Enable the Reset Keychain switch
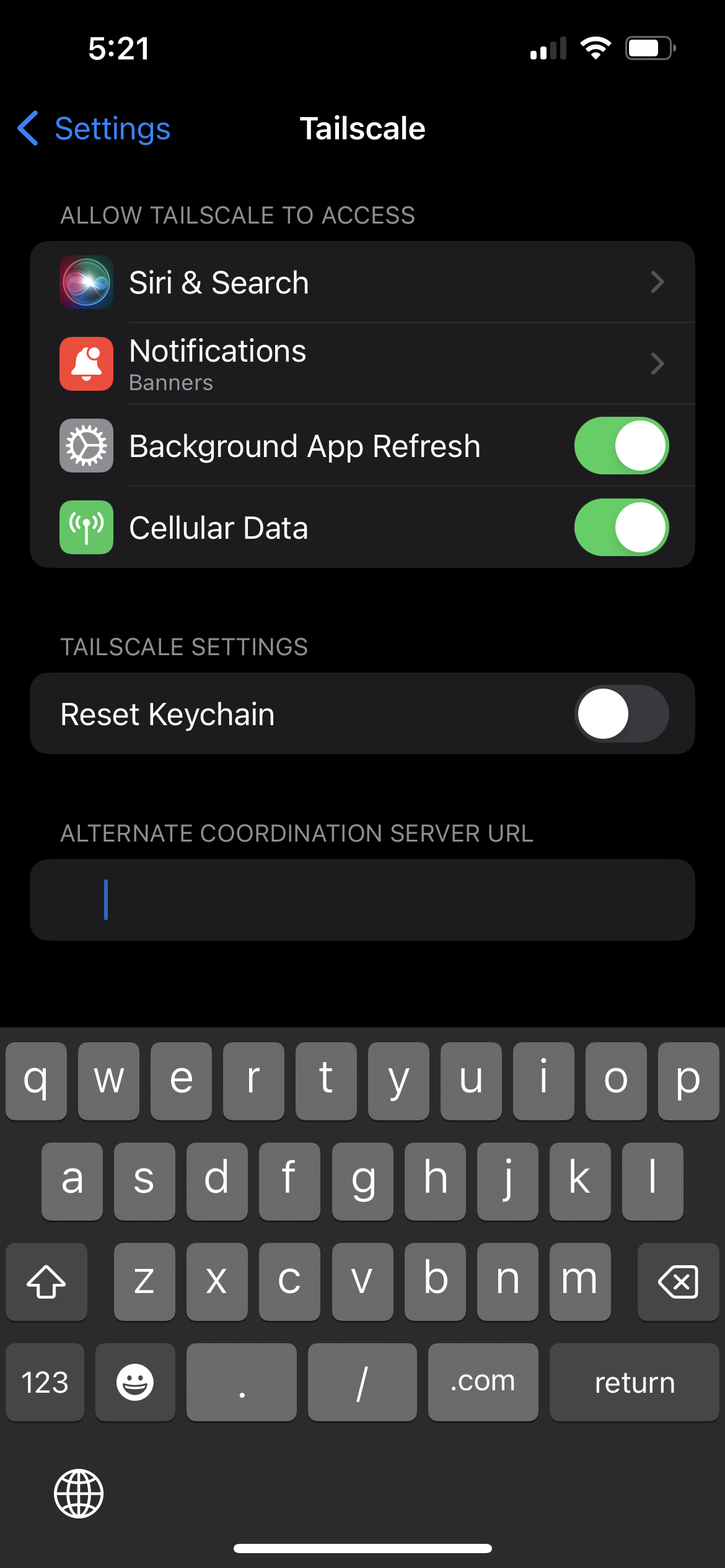725x1568 pixels. [621, 714]
